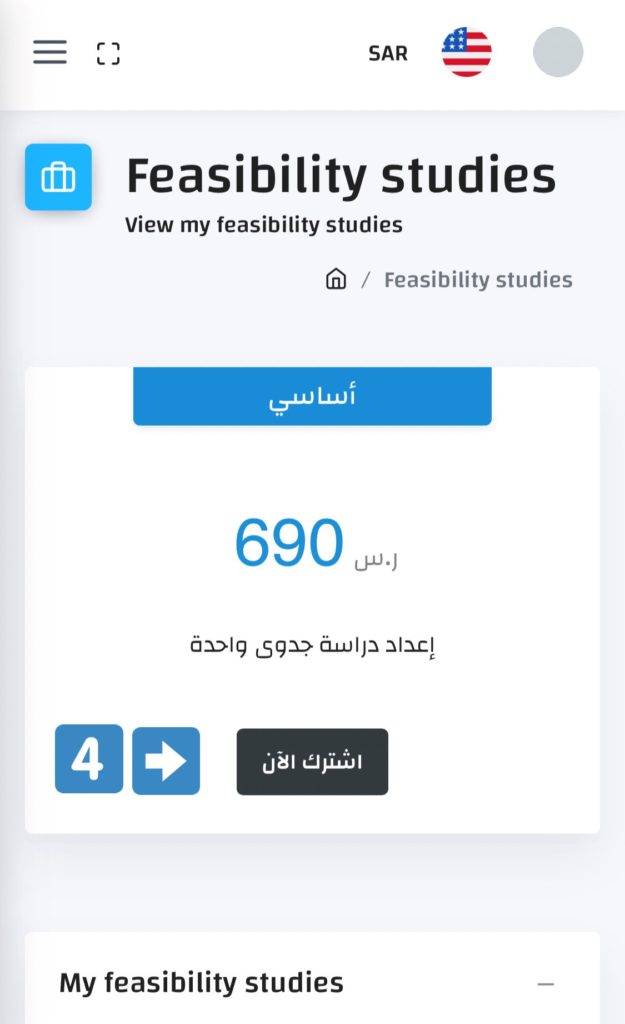Change the SAR currency
This screenshot has height=1024, width=625.
(x=388, y=54)
